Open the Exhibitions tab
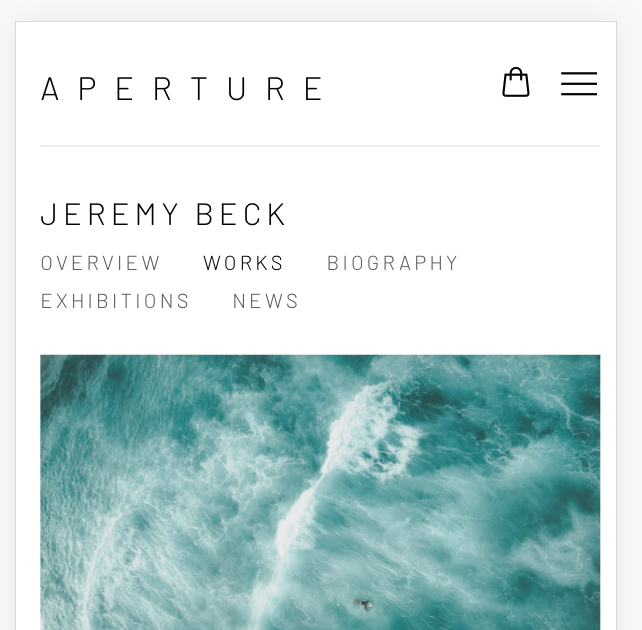This screenshot has width=642, height=630. pyautogui.click(x=116, y=301)
